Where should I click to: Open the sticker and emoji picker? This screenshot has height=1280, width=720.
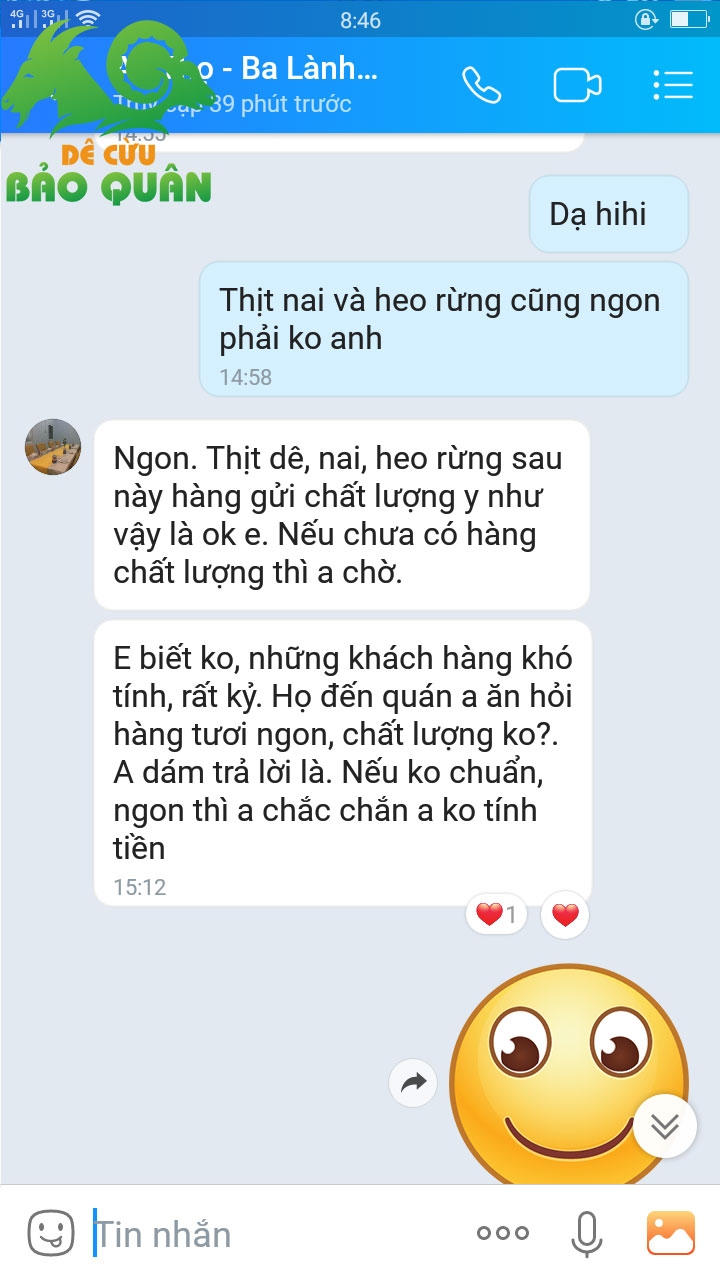pyautogui.click(x=51, y=1233)
